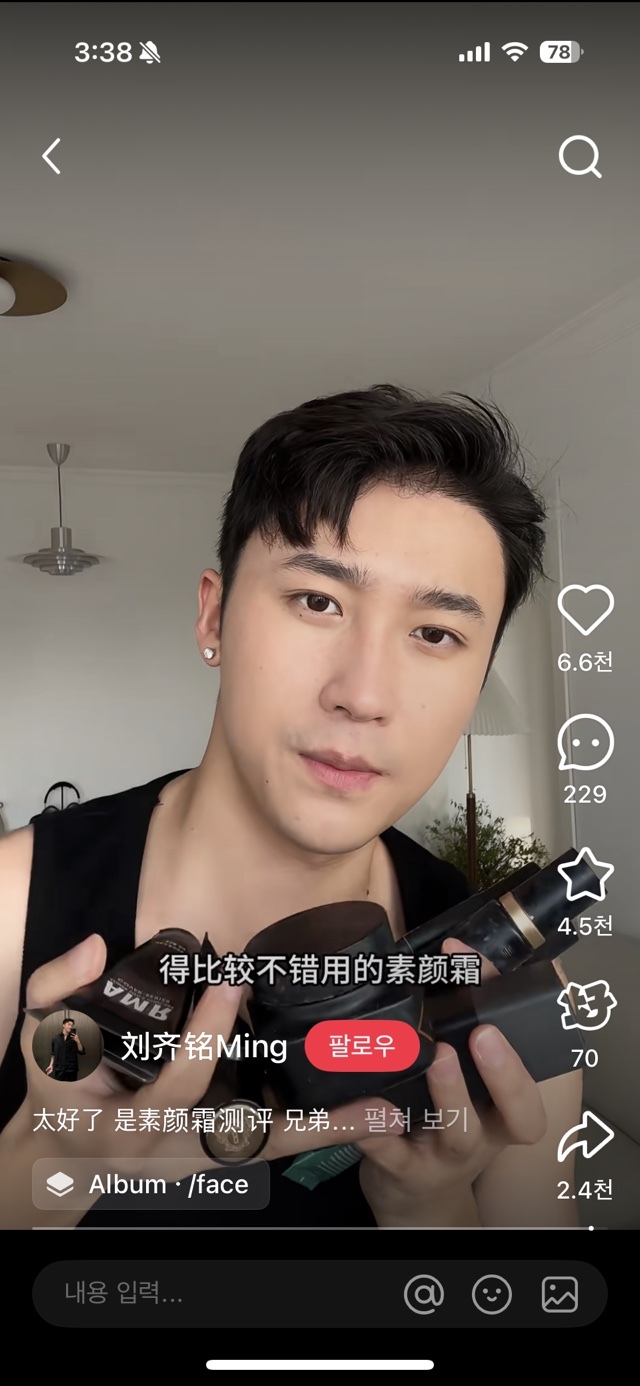The width and height of the screenshot is (640, 1386).
Task: Tap the sticker icon showing 70
Action: [585, 1008]
